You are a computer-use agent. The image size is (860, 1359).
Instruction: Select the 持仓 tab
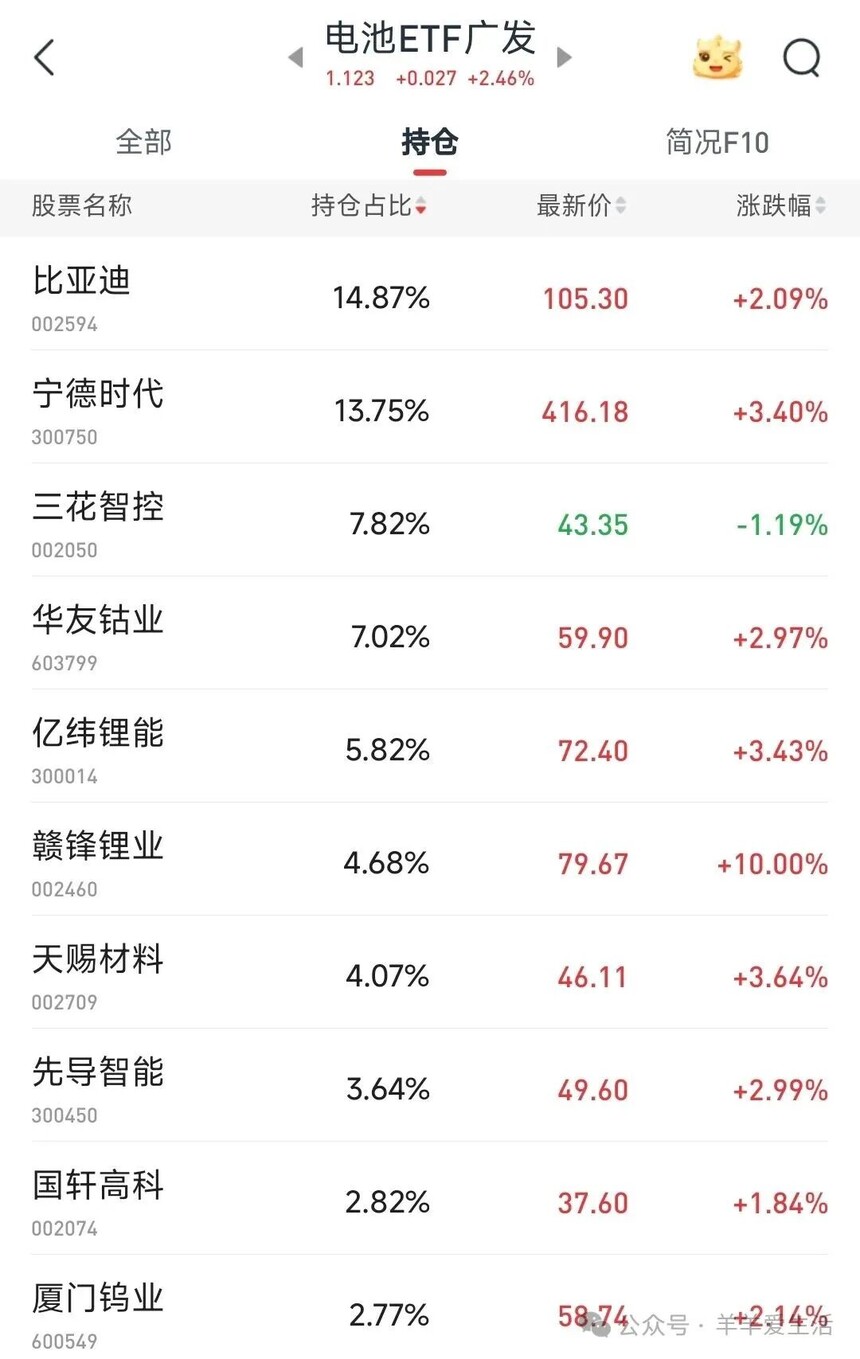point(429,142)
